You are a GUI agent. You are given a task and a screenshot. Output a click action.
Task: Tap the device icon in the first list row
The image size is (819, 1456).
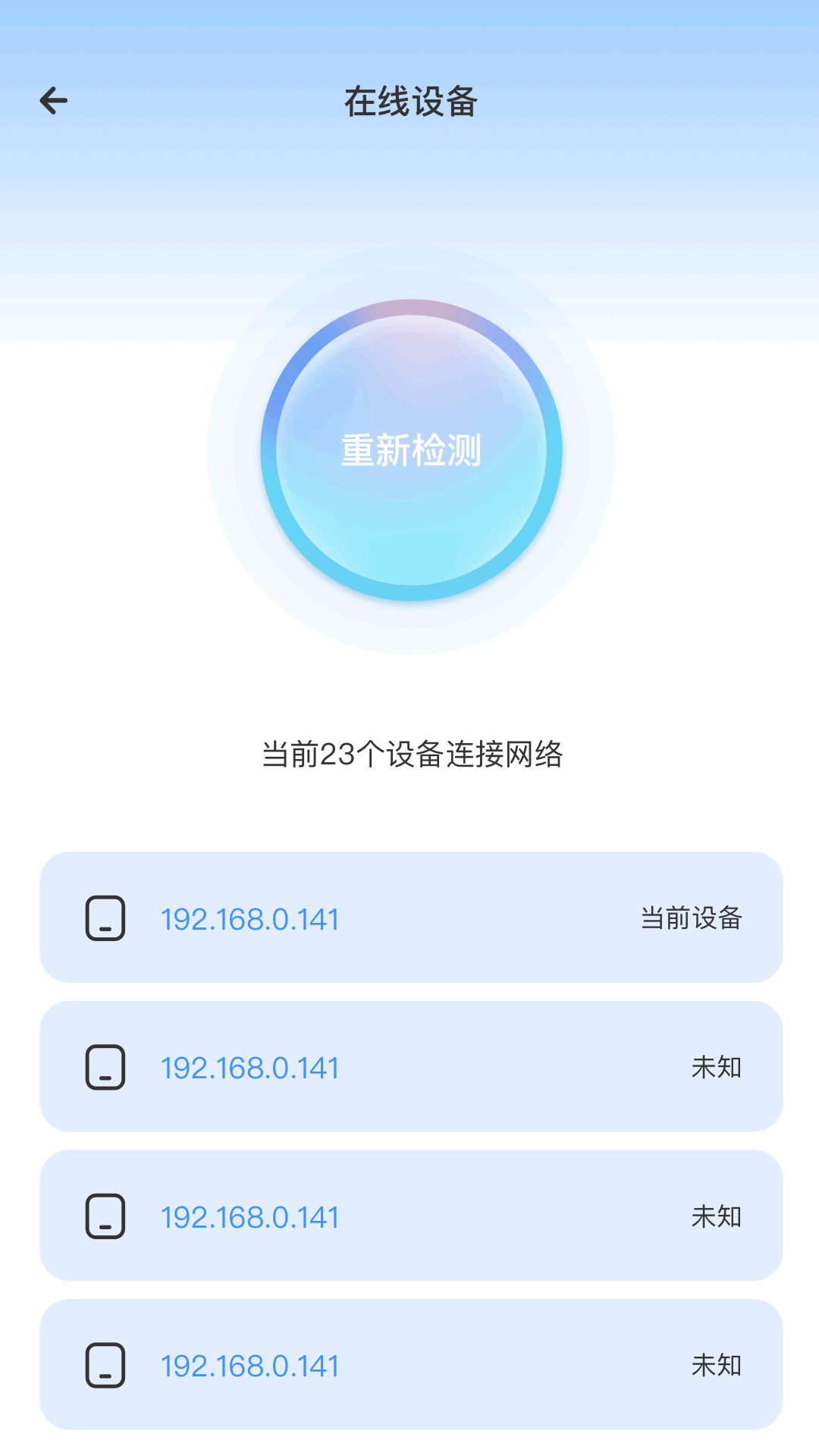click(x=106, y=918)
